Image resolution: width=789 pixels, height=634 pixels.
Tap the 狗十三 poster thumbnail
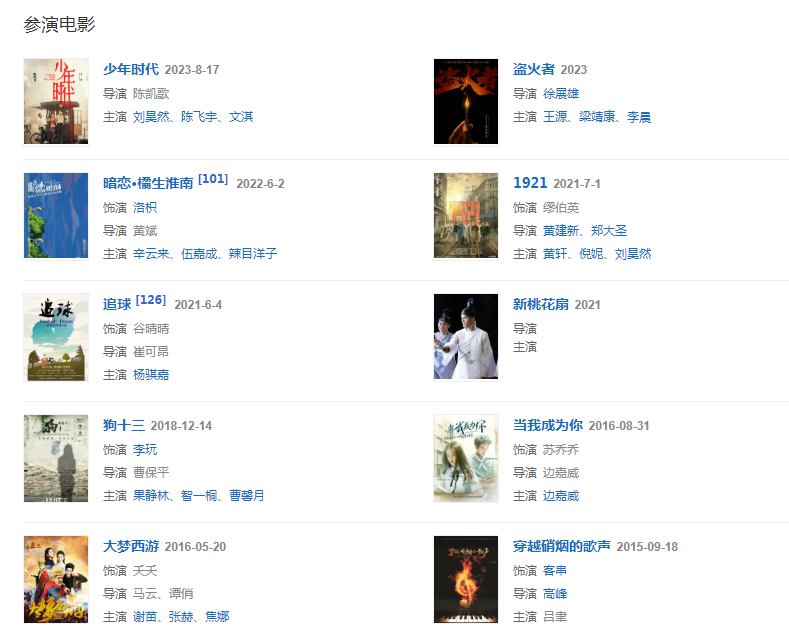click(x=55, y=458)
